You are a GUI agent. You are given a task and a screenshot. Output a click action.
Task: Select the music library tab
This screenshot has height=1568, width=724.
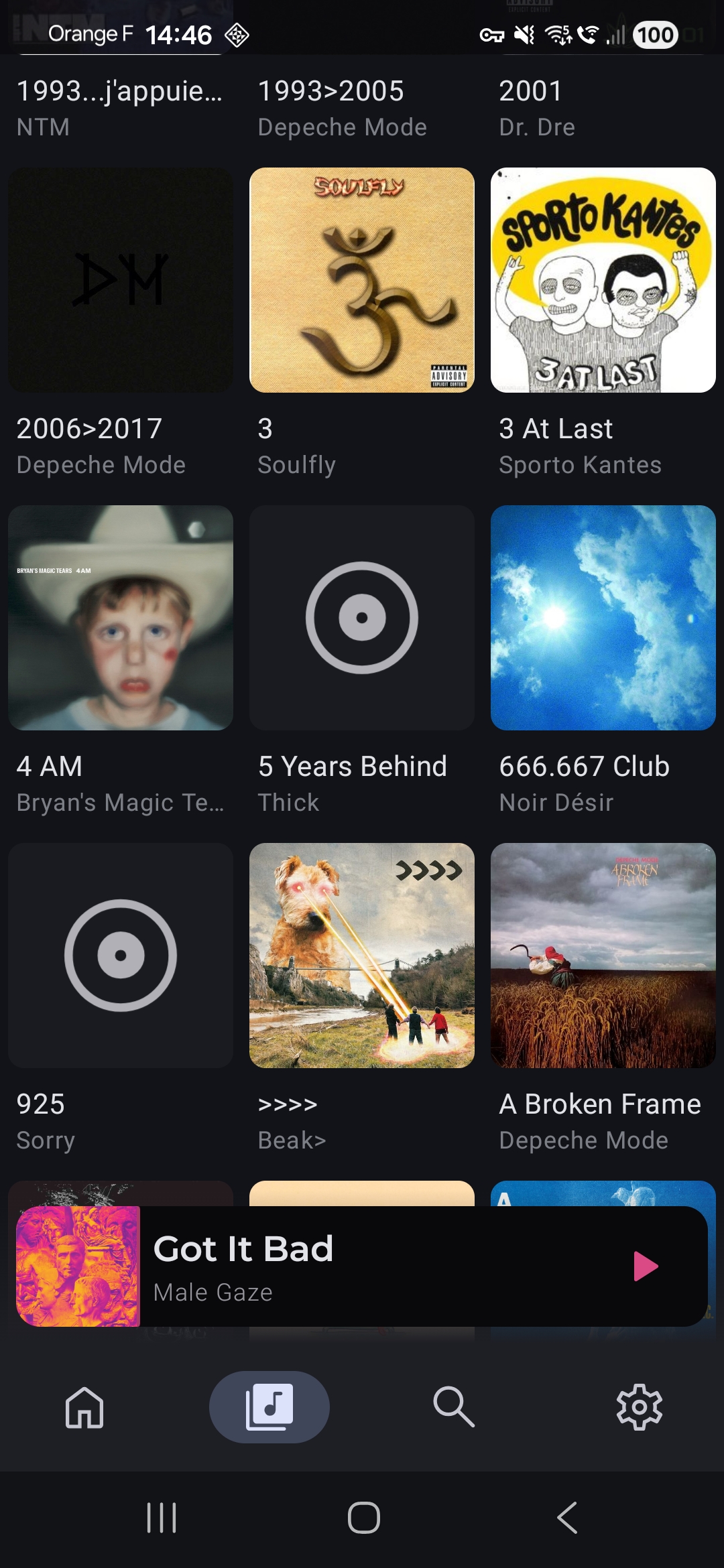269,1407
